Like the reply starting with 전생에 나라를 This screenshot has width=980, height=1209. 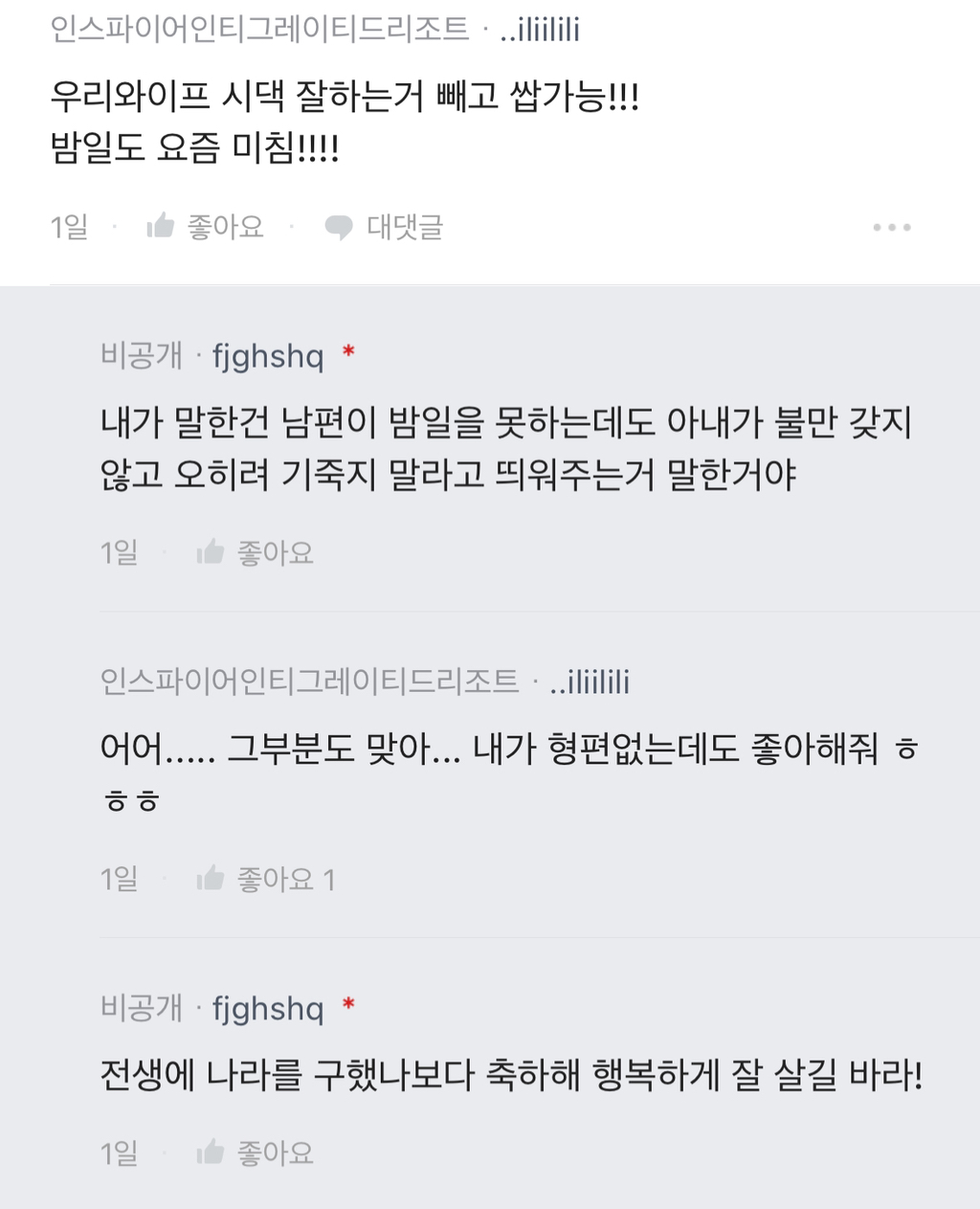tap(255, 1153)
